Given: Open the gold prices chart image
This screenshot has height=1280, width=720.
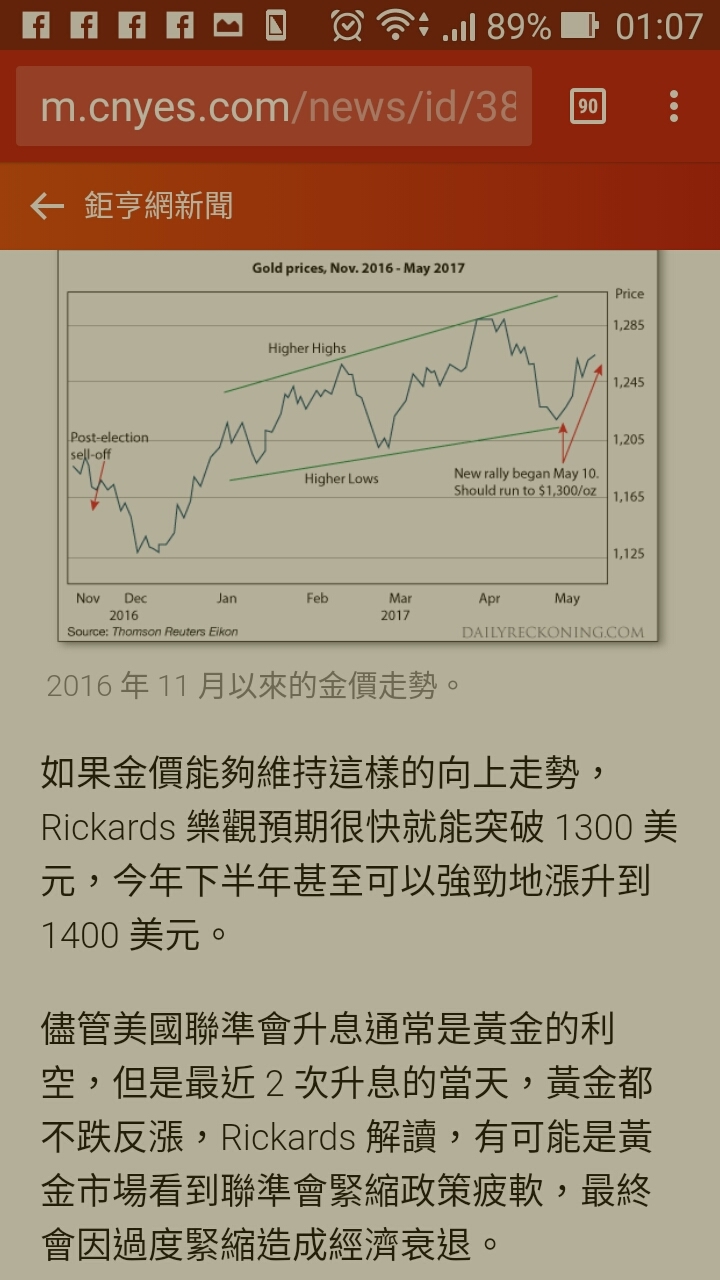Looking at the screenshot, I should (358, 445).
